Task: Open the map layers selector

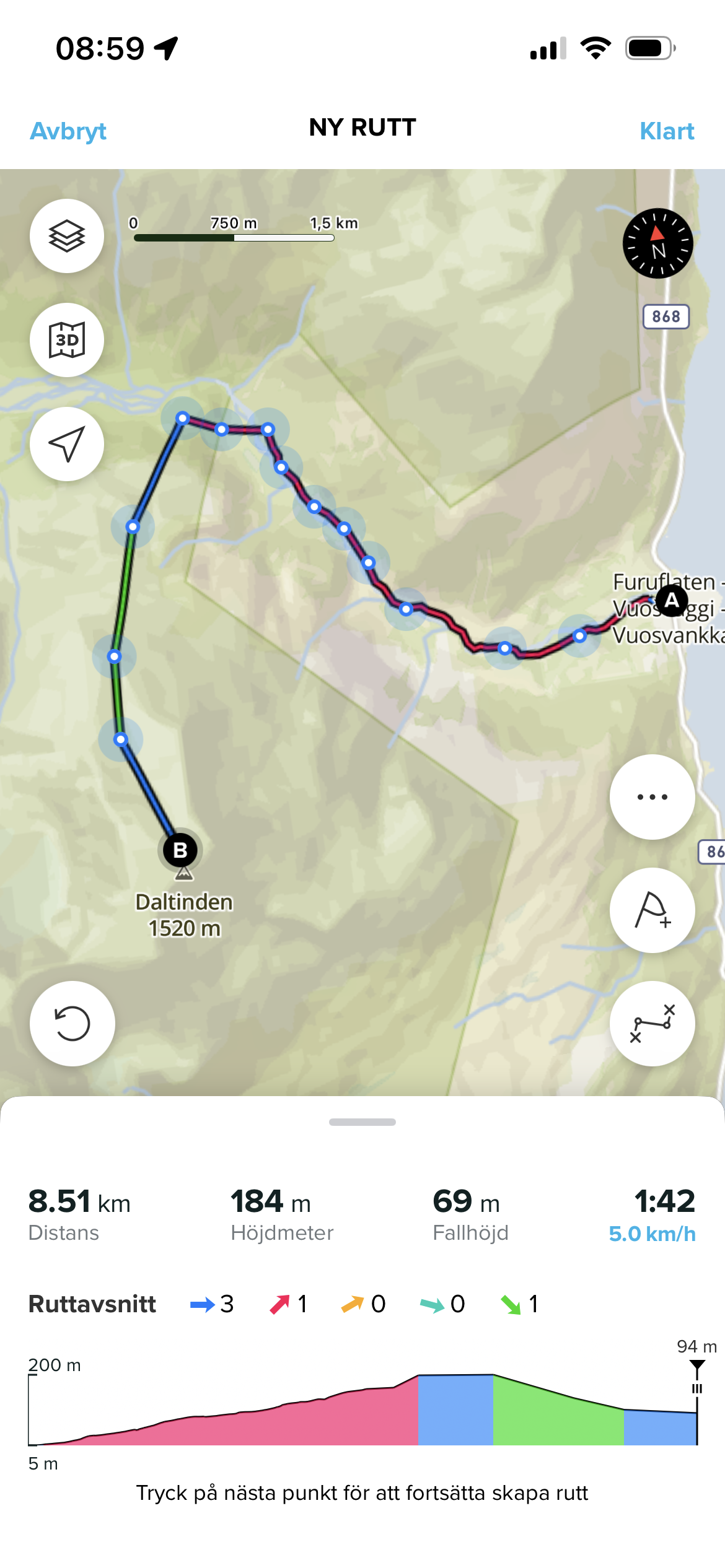Action: (x=67, y=236)
